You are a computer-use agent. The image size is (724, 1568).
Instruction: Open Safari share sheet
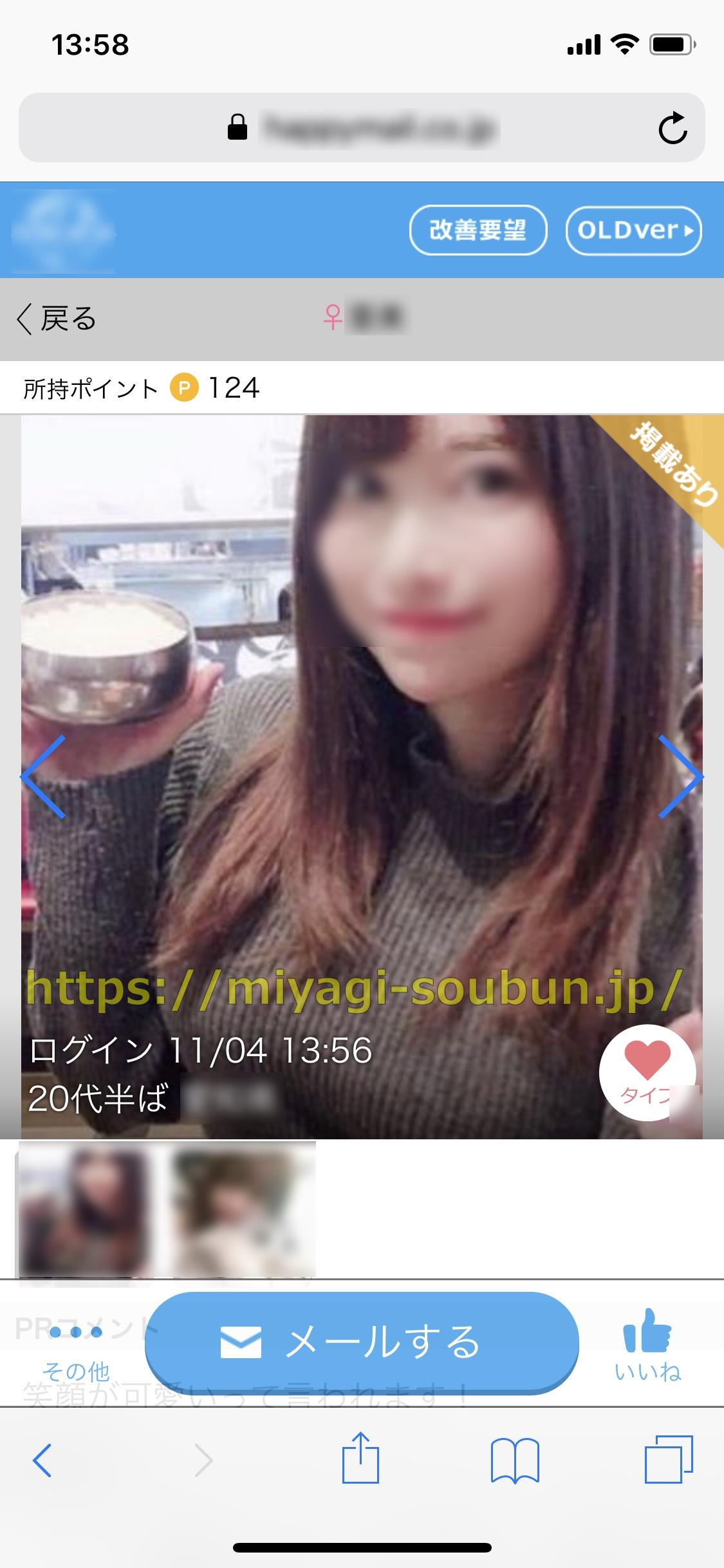(360, 1459)
